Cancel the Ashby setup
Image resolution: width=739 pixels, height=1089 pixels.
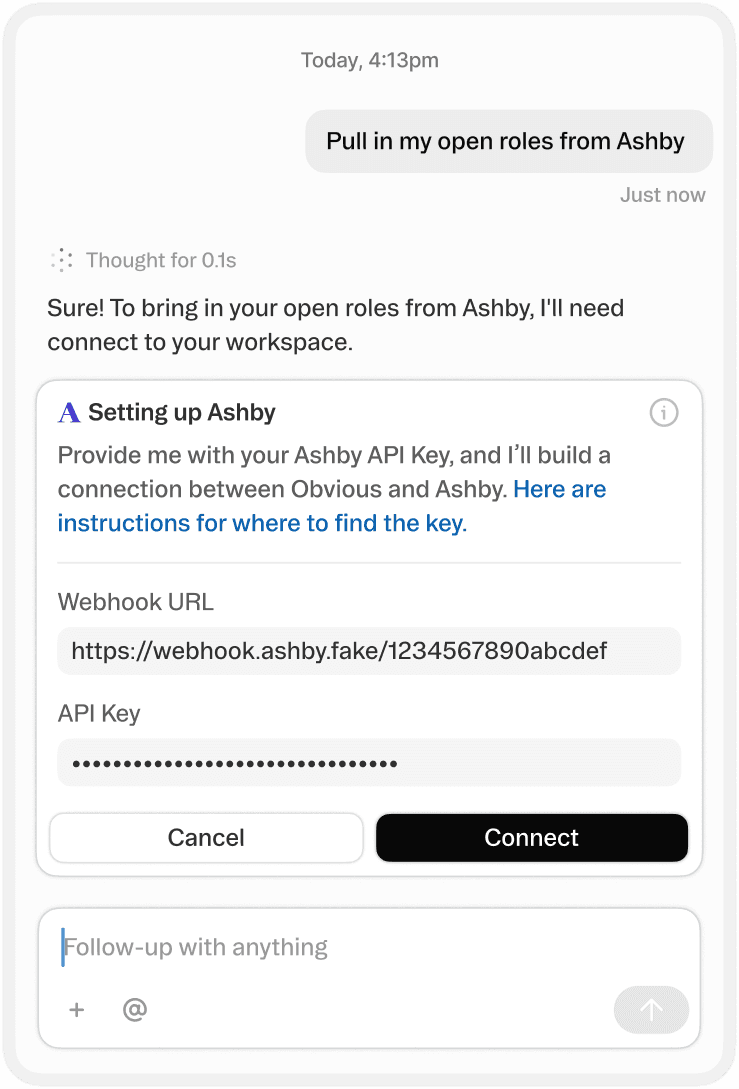(206, 838)
